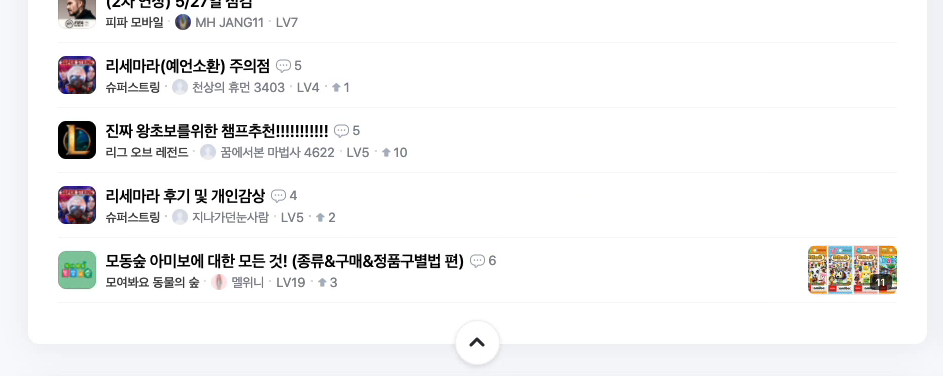Open the 리그 오브 레전드 game icon
The image size is (943, 376).
coord(77,140)
